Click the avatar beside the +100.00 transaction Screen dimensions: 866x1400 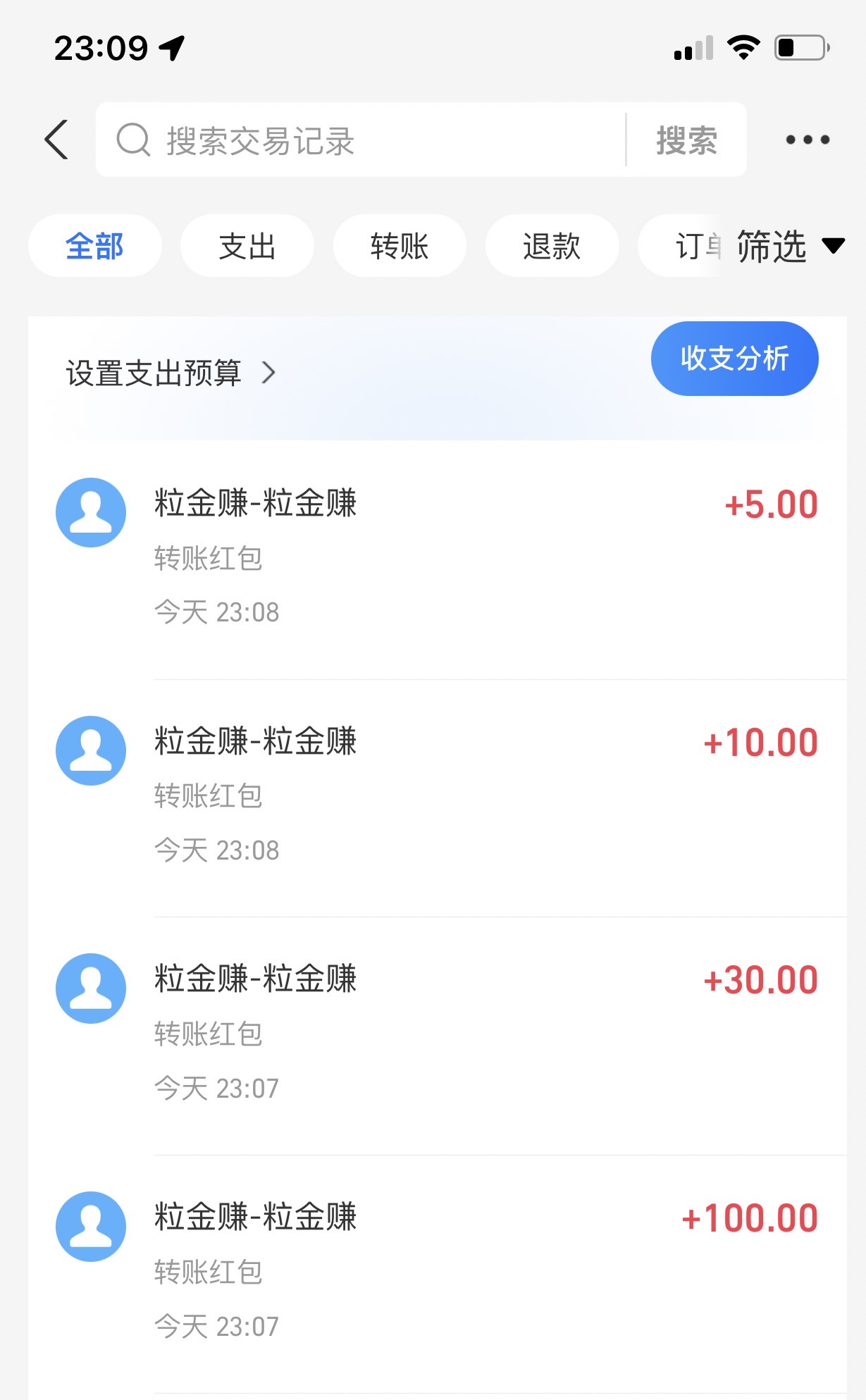click(x=90, y=1225)
